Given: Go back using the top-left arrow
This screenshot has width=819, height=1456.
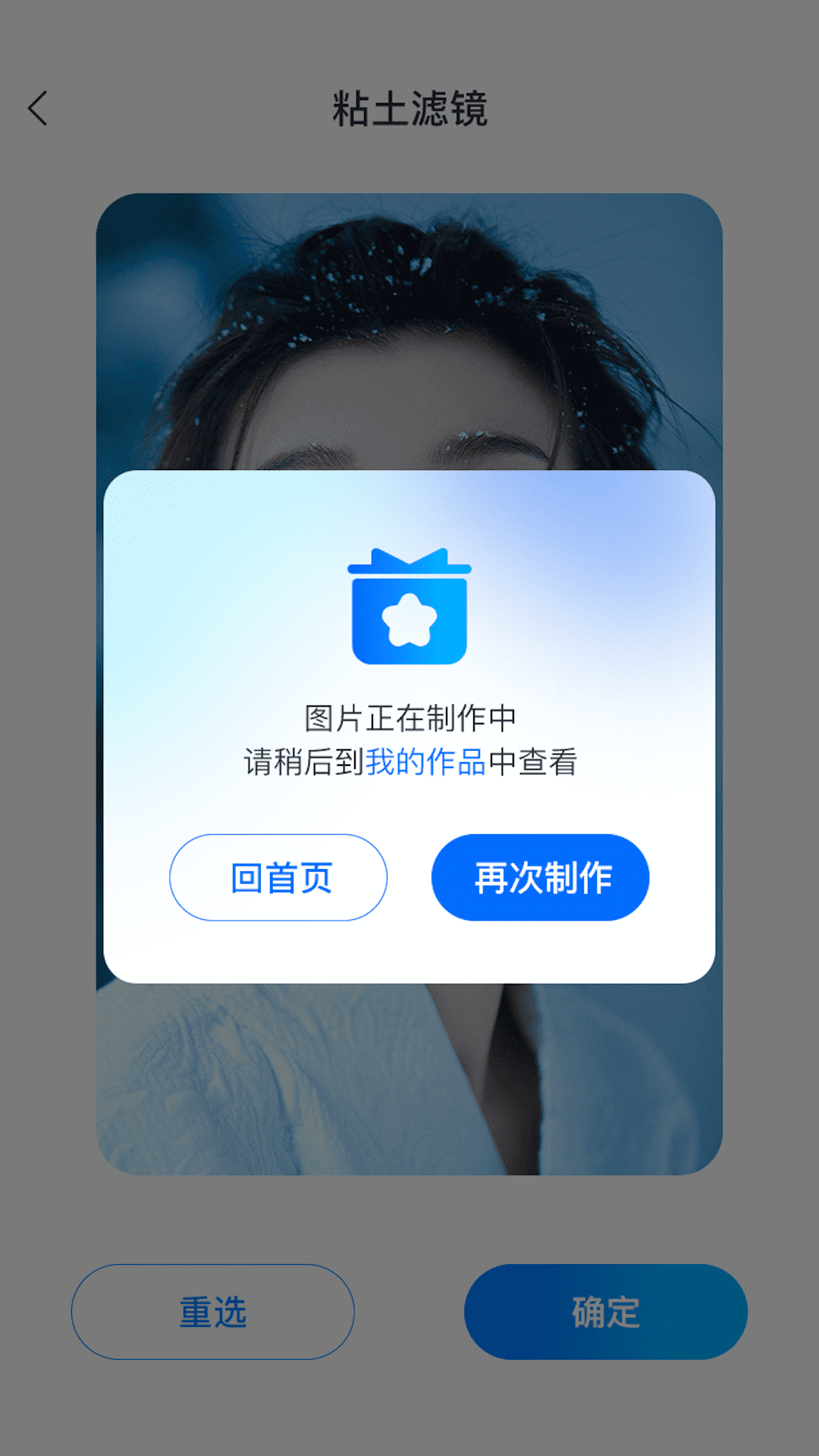Looking at the screenshot, I should pyautogui.click(x=38, y=108).
